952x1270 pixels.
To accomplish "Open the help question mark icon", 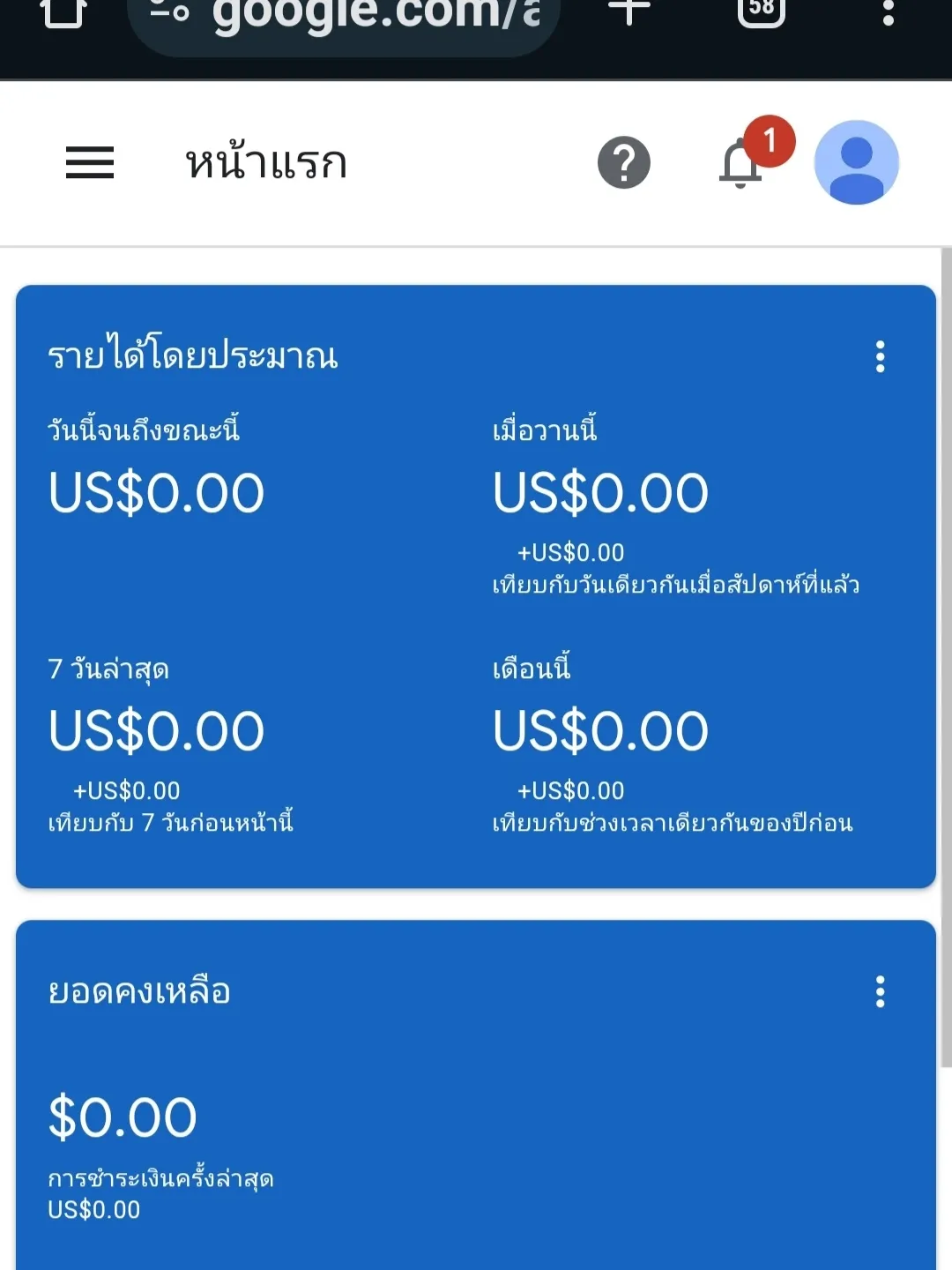I will (x=624, y=163).
